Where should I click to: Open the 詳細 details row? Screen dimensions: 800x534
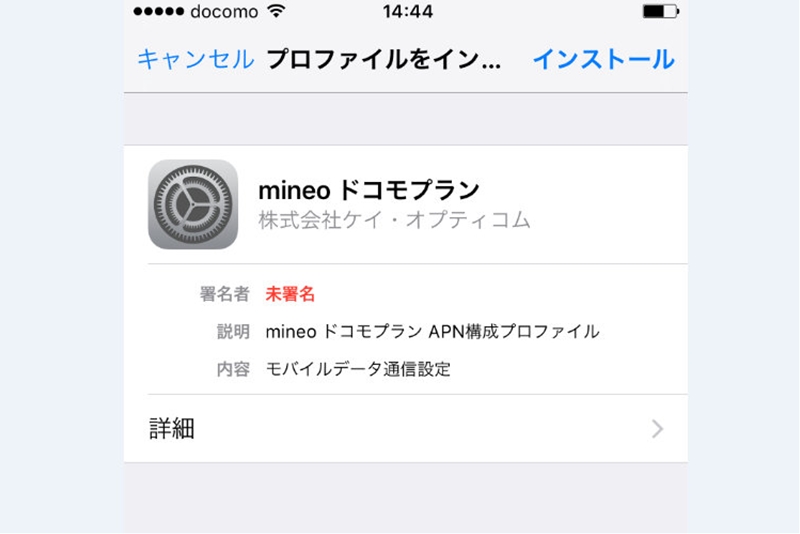tap(405, 429)
